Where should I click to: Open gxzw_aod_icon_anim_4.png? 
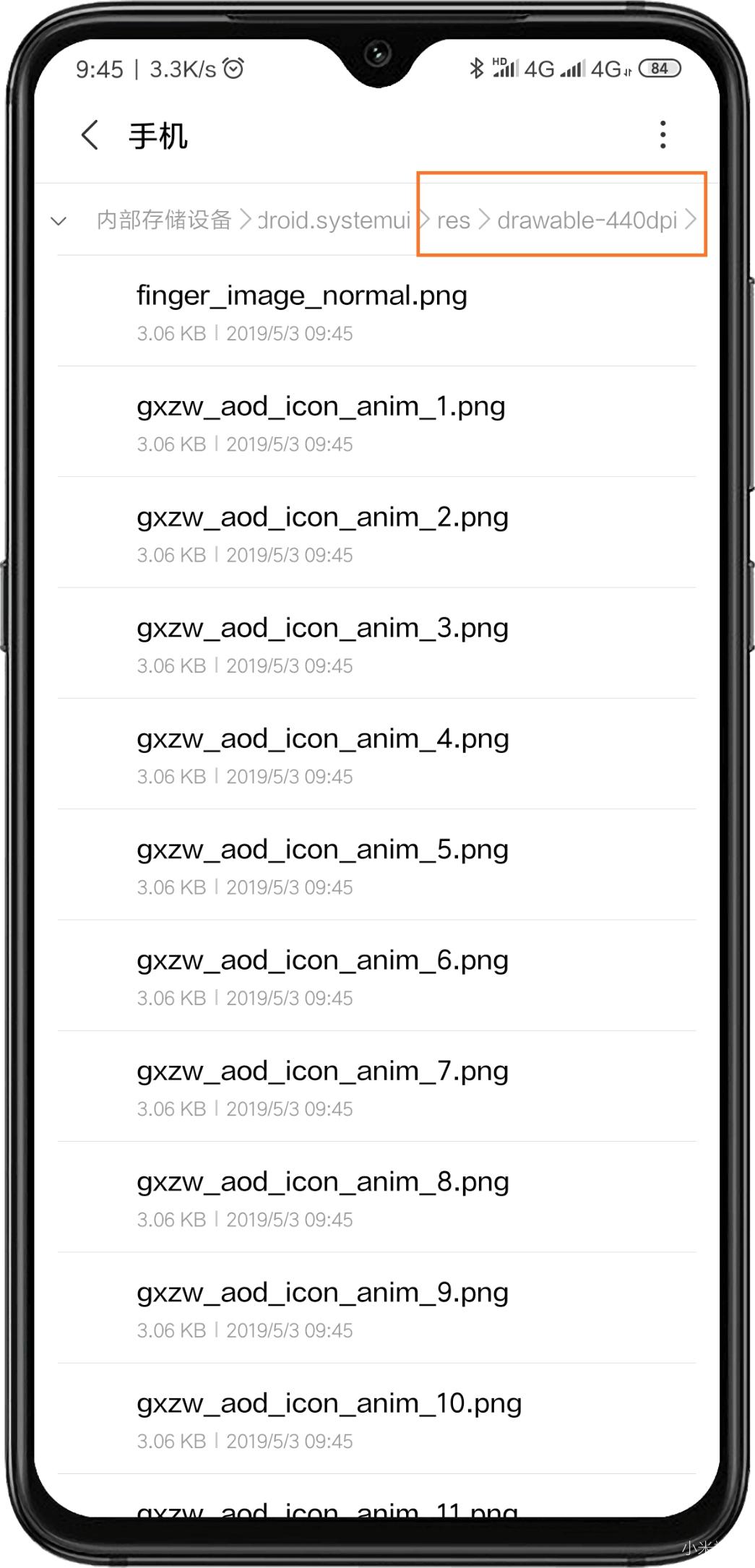(322, 754)
